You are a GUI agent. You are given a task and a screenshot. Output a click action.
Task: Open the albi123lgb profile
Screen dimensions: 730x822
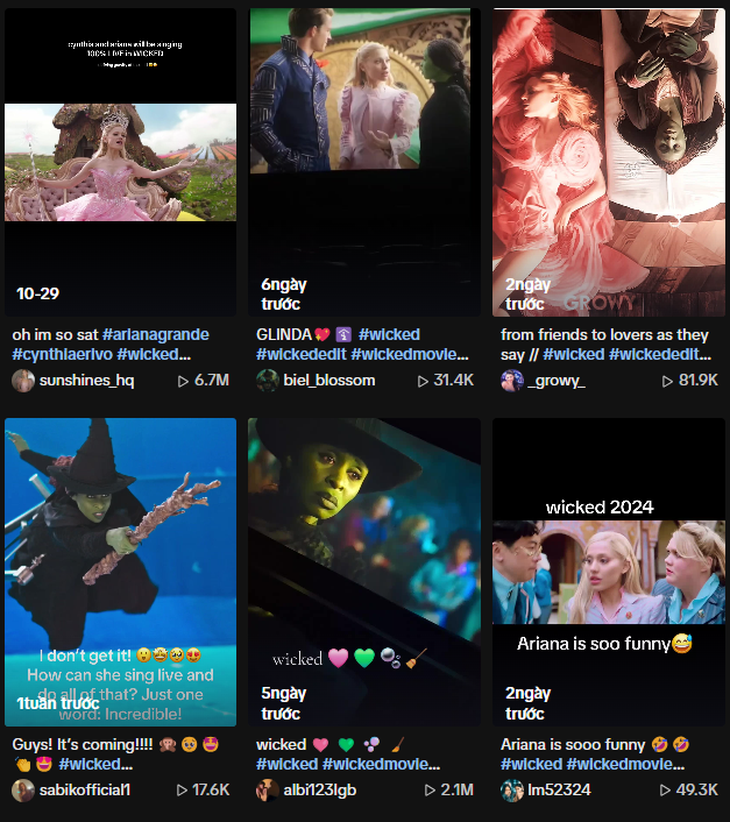tap(320, 790)
